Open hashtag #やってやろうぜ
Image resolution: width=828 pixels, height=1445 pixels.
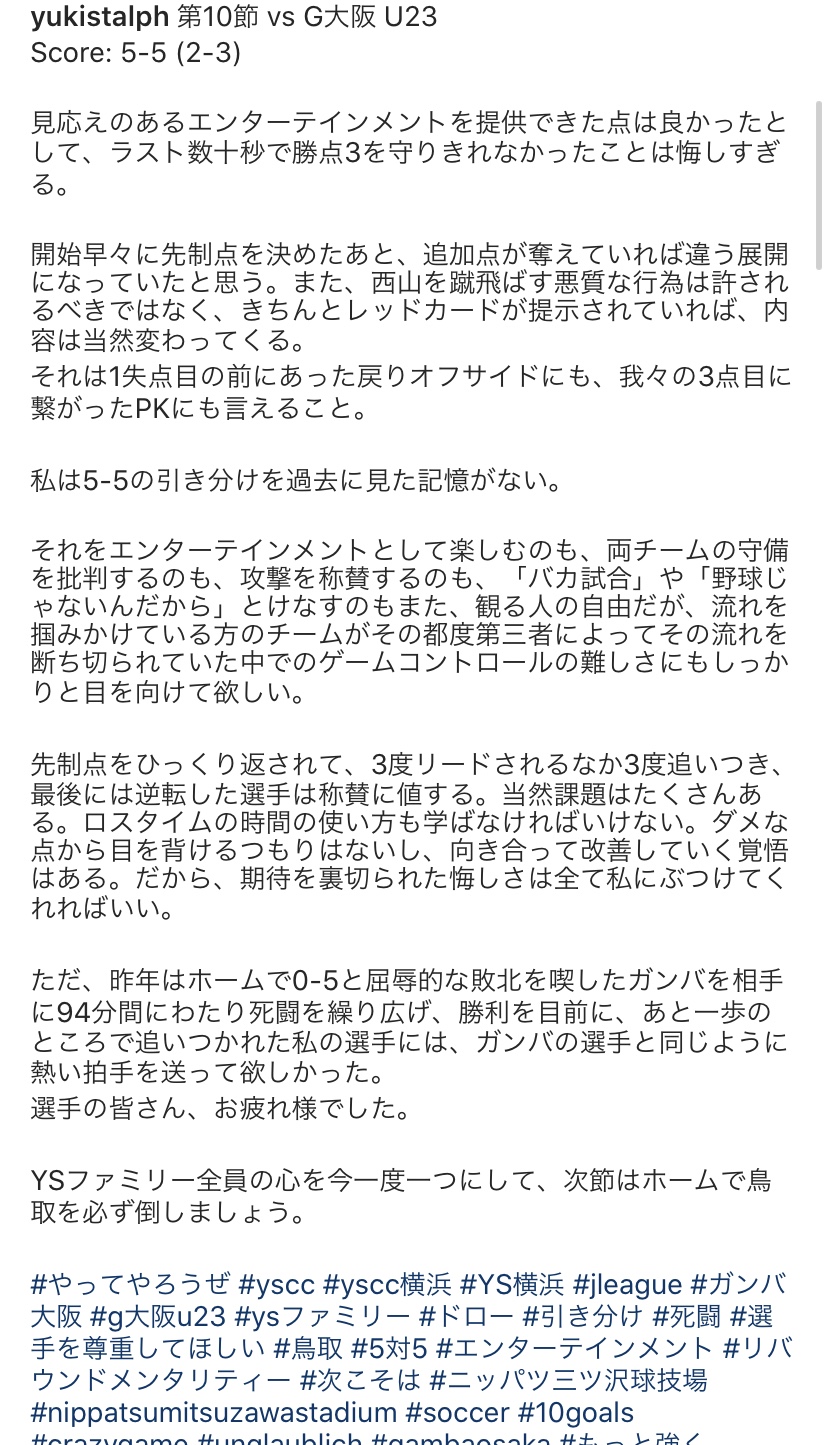[130, 1283]
